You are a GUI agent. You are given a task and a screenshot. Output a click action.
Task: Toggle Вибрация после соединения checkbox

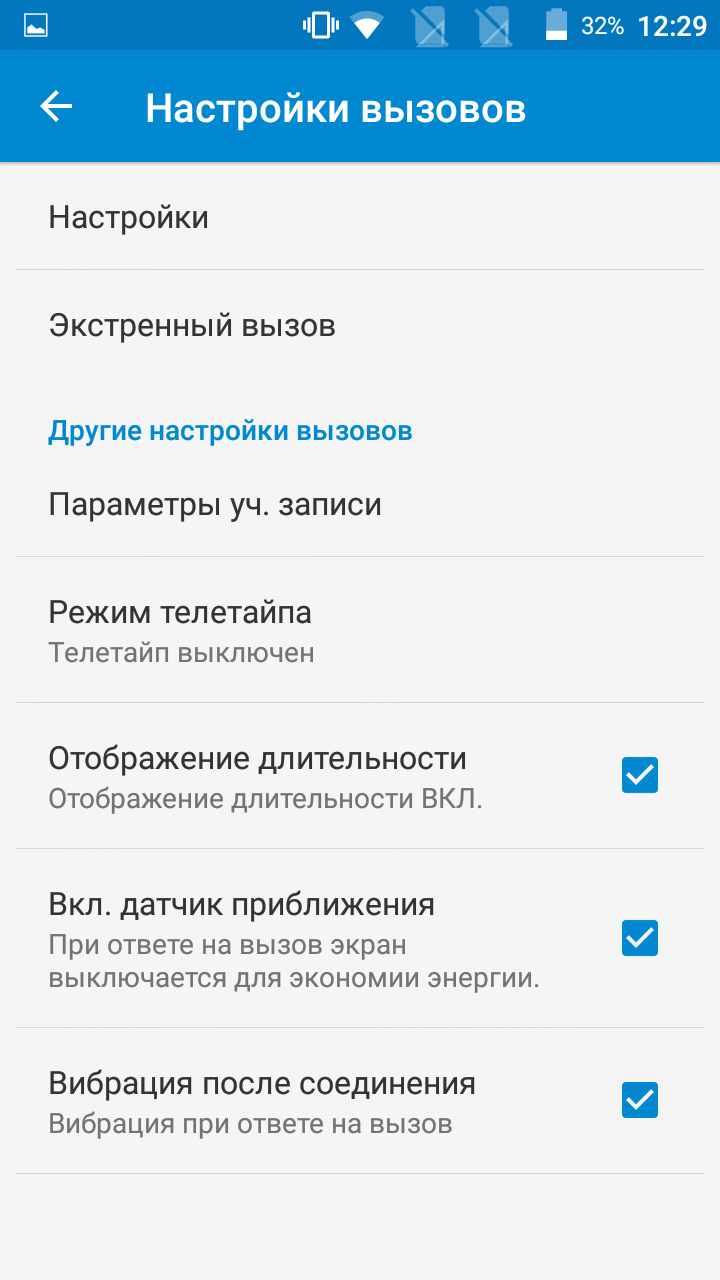point(640,1100)
